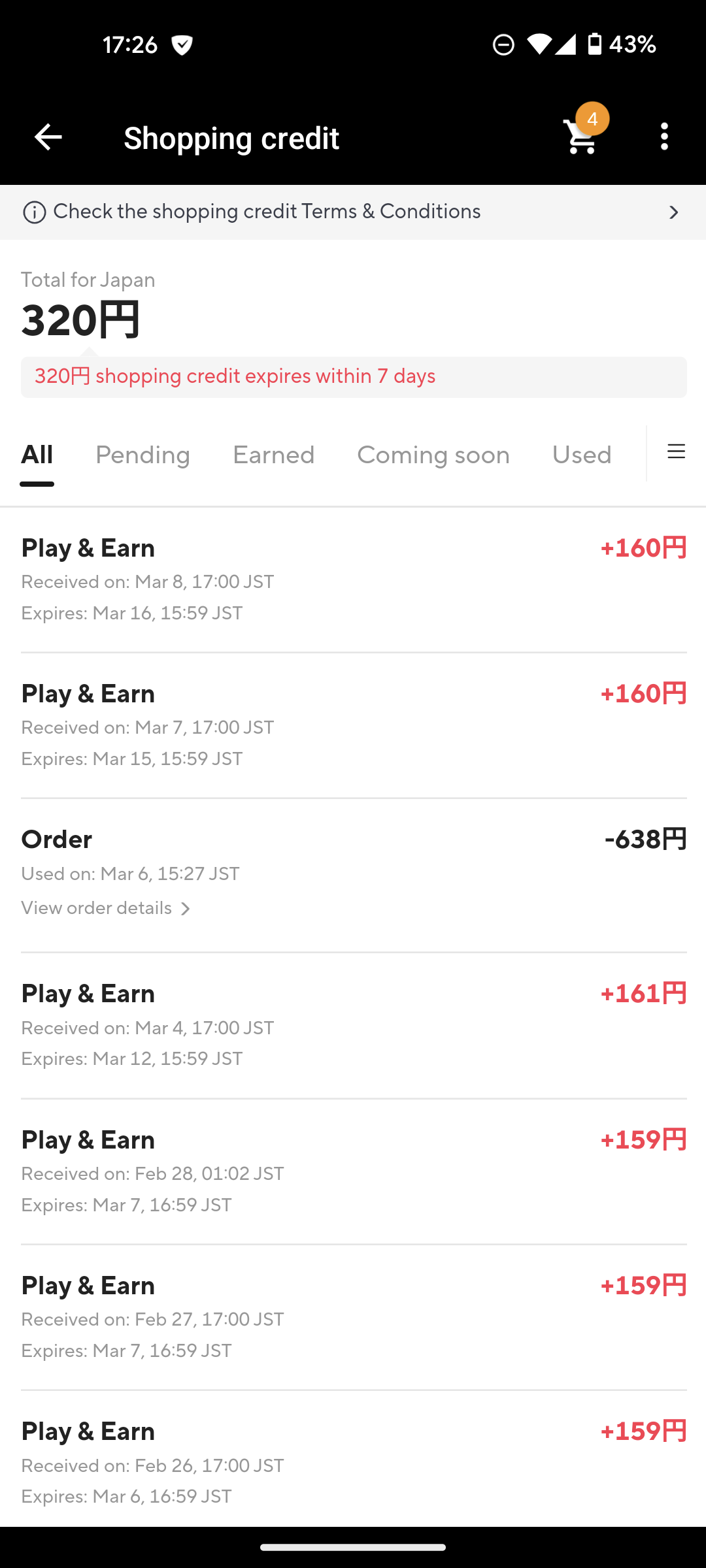Go back from Shopping credit

coord(48,137)
